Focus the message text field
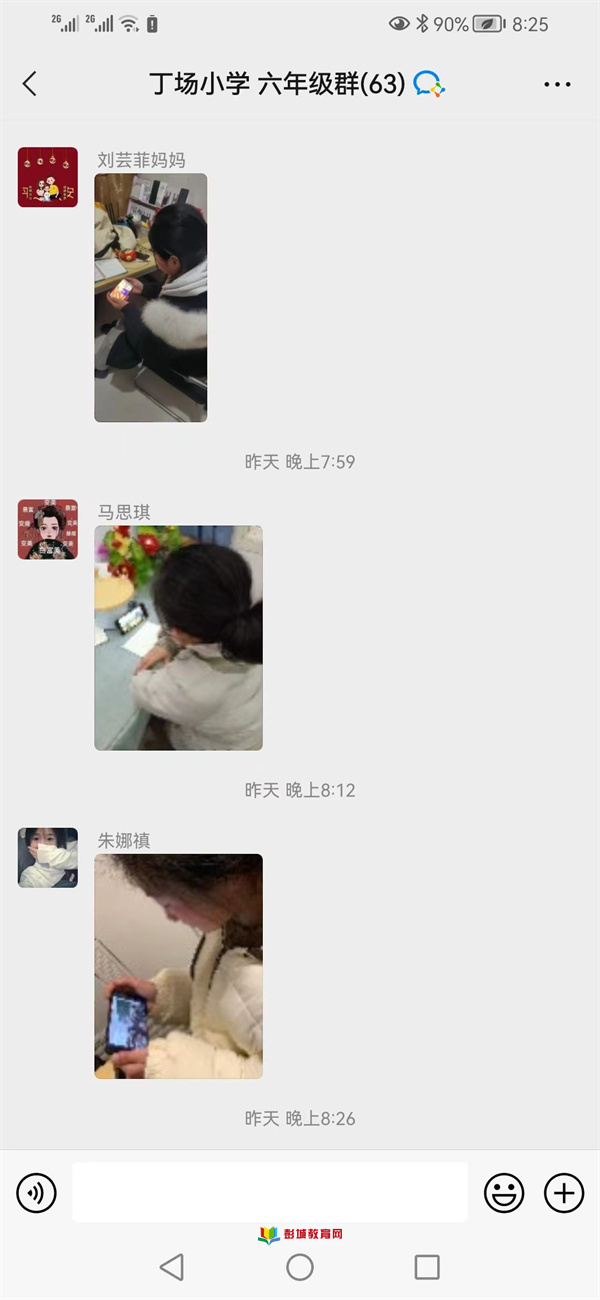 270,1192
